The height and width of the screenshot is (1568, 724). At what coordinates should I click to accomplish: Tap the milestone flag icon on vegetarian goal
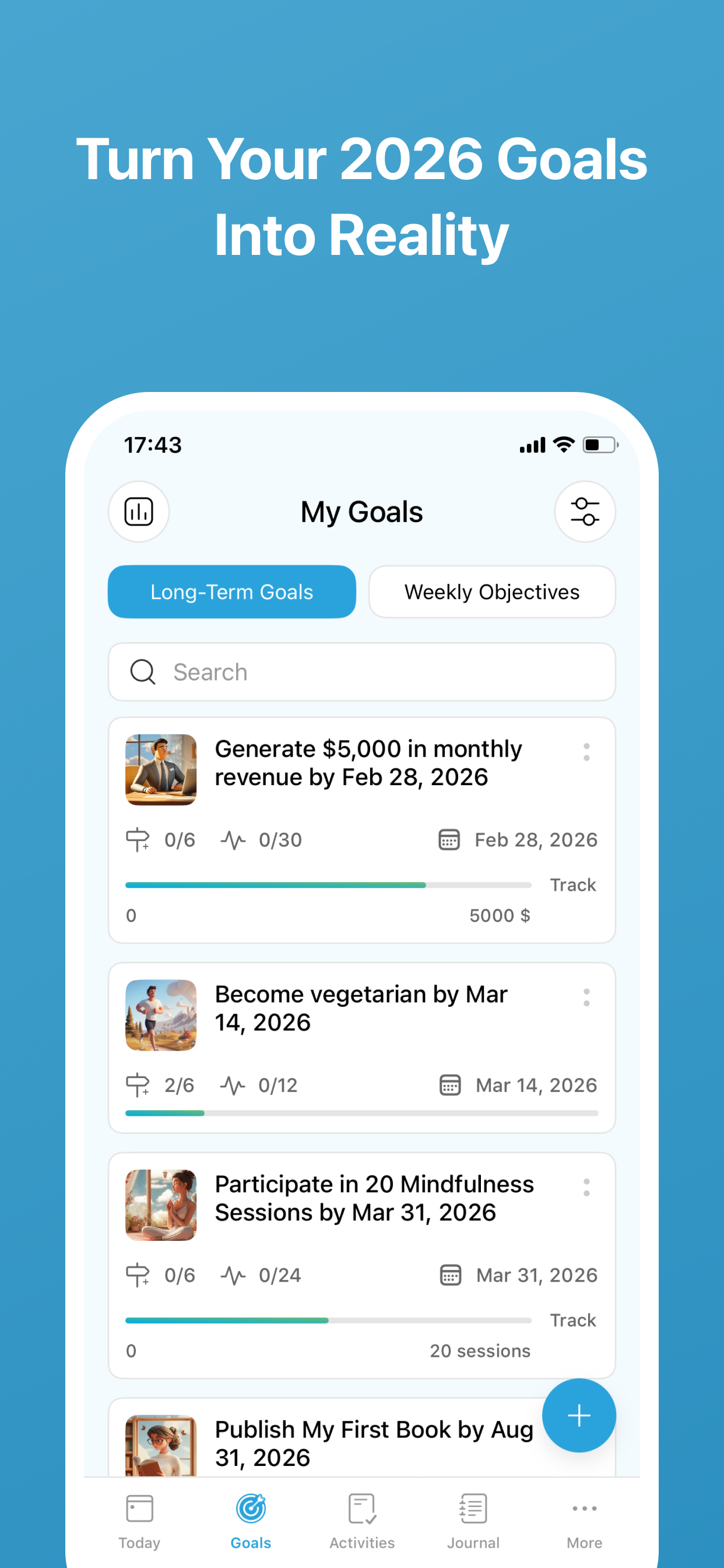[x=138, y=1084]
